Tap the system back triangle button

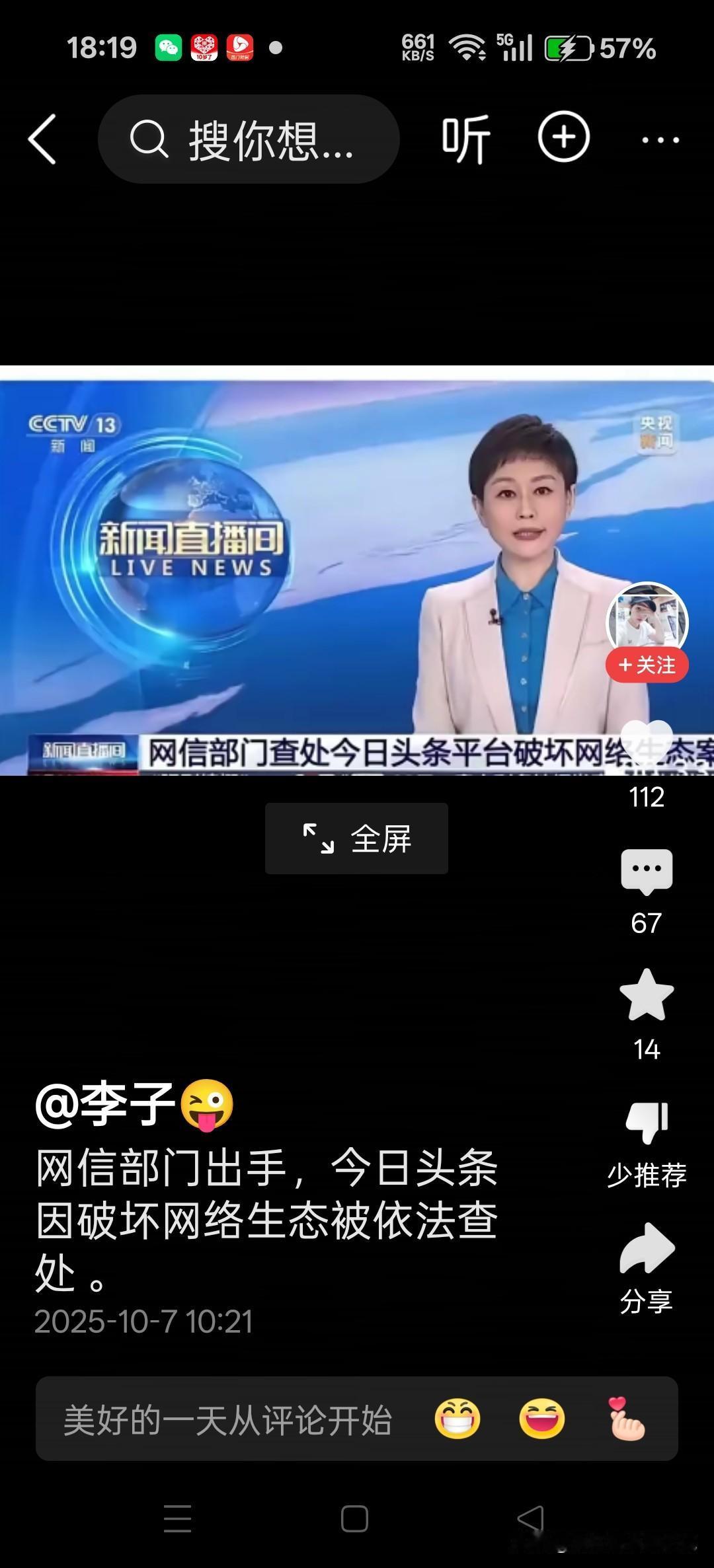coord(531,1518)
